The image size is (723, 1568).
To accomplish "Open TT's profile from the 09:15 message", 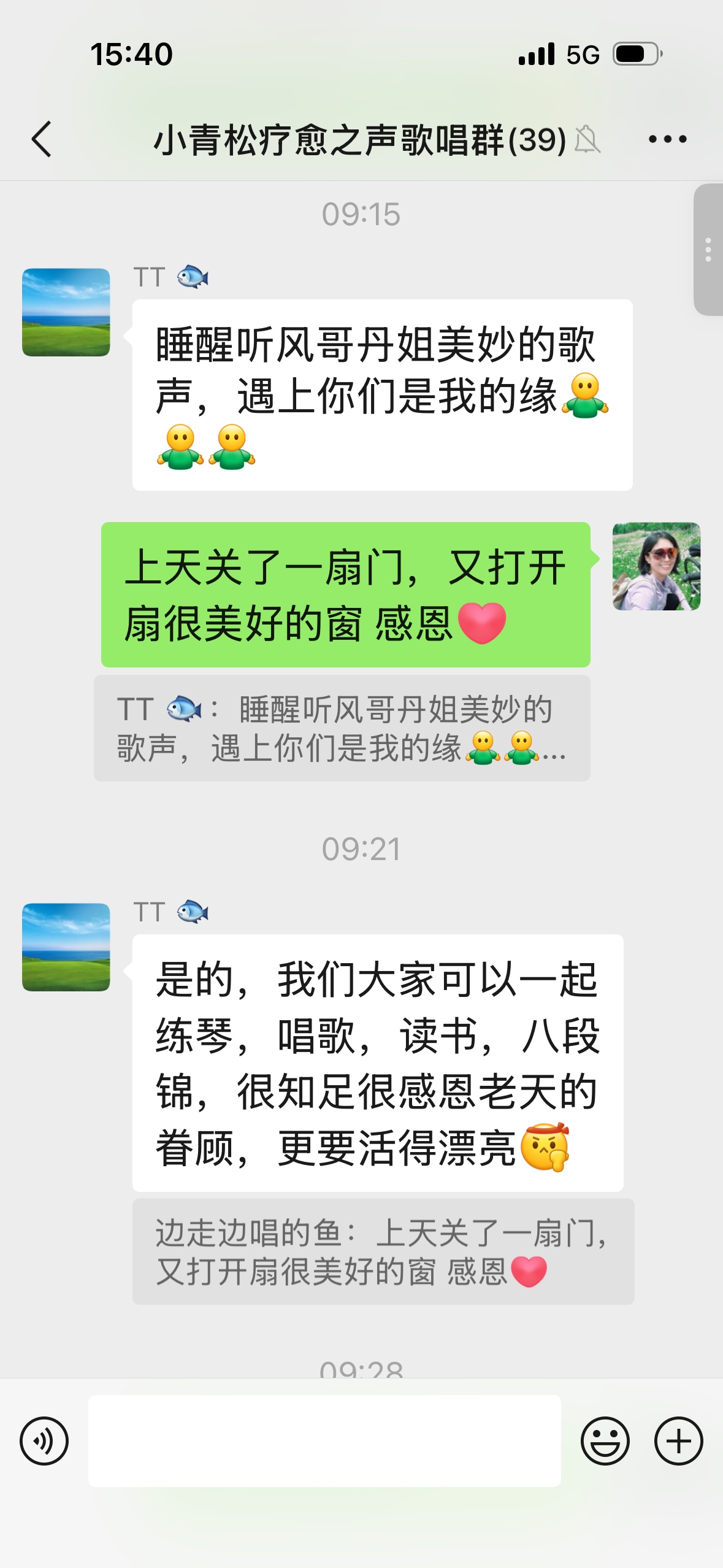I will point(66,312).
